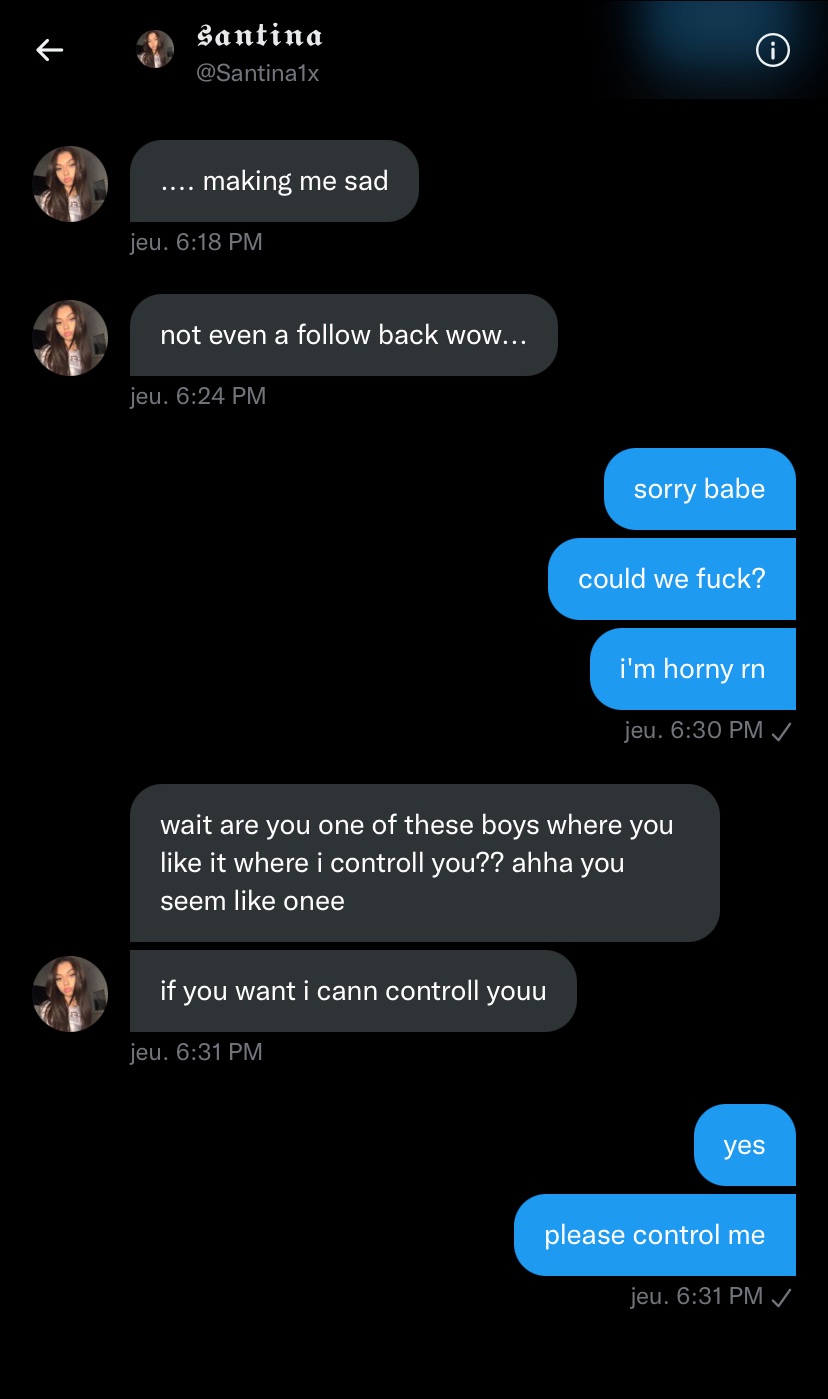Open the conversation info icon
Screen dimensions: 828x1399
pyautogui.click(x=772, y=50)
